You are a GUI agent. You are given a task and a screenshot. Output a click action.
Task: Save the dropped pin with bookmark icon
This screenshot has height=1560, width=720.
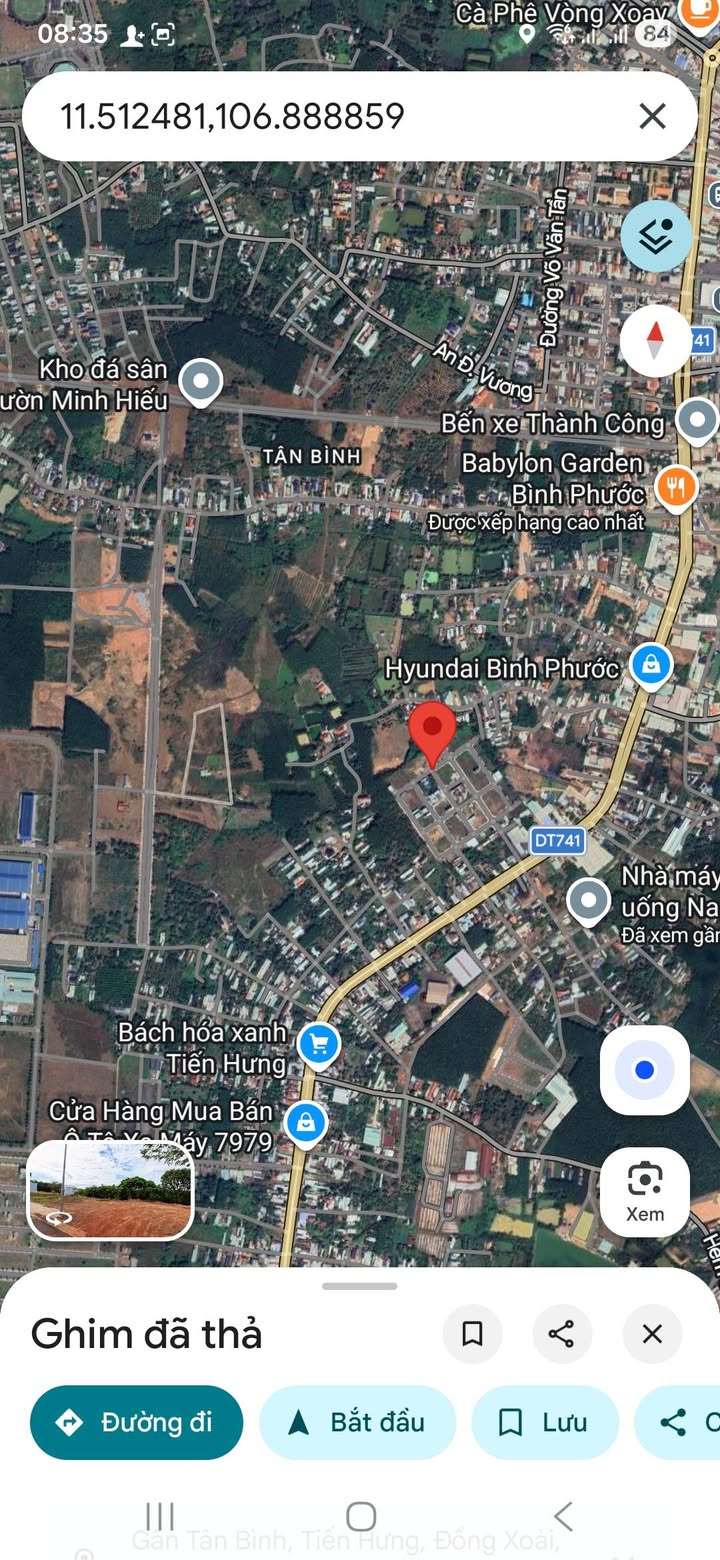tap(472, 1333)
